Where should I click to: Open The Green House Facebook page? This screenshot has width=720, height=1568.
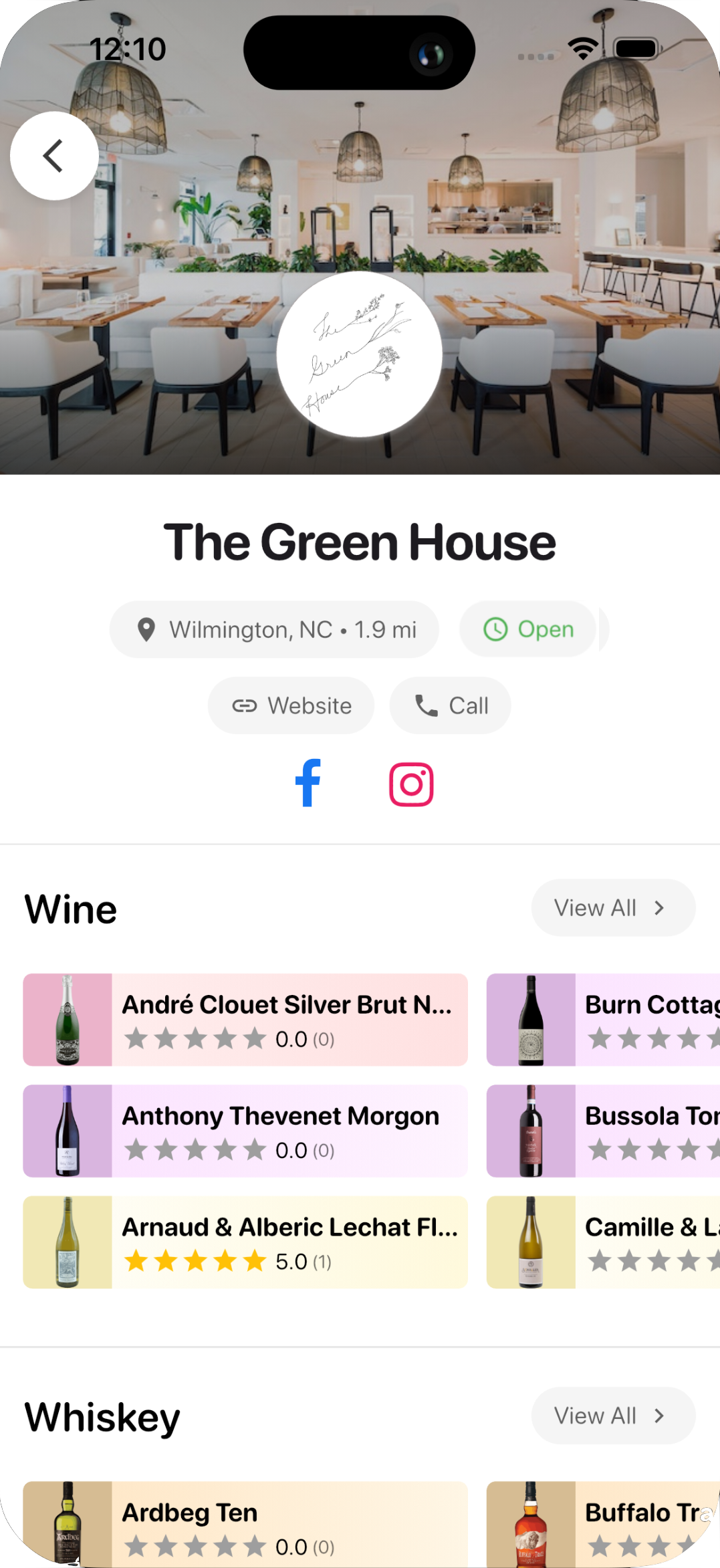click(308, 783)
